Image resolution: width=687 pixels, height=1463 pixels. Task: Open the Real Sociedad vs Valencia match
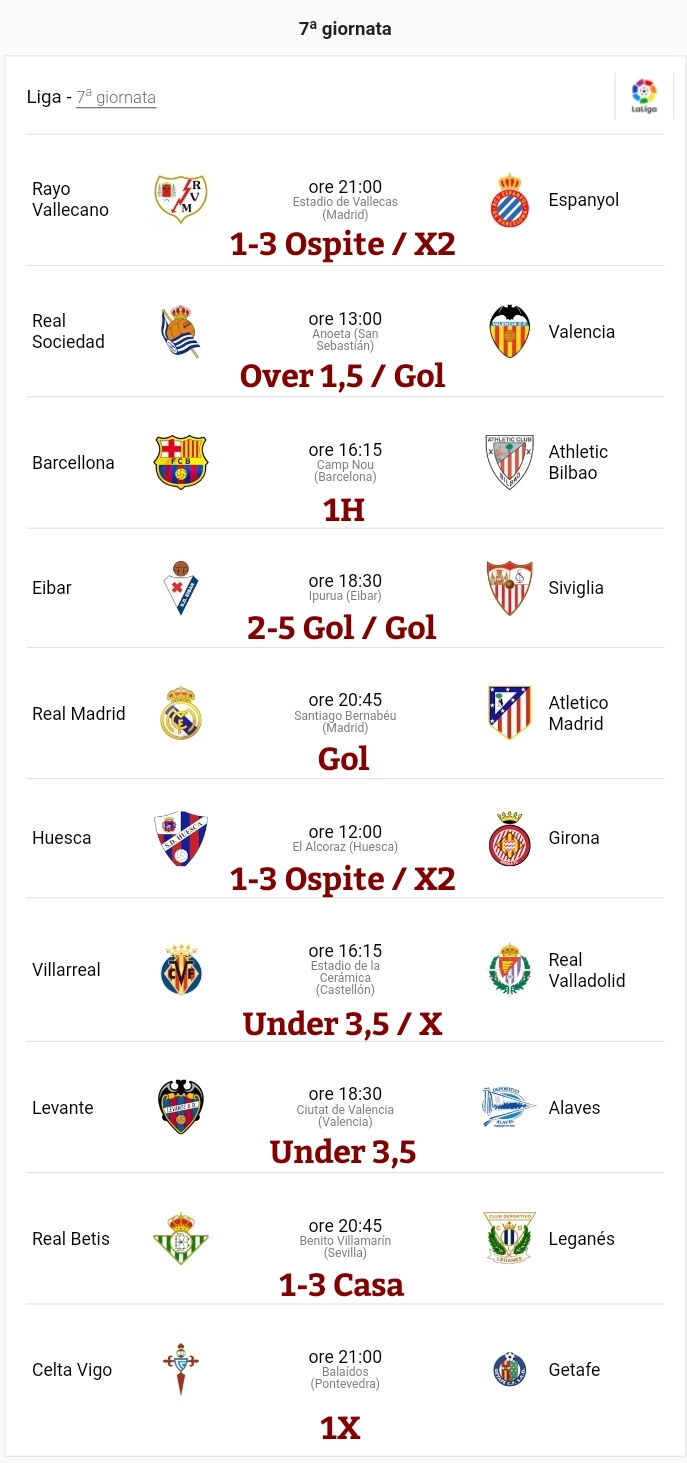pos(344,331)
